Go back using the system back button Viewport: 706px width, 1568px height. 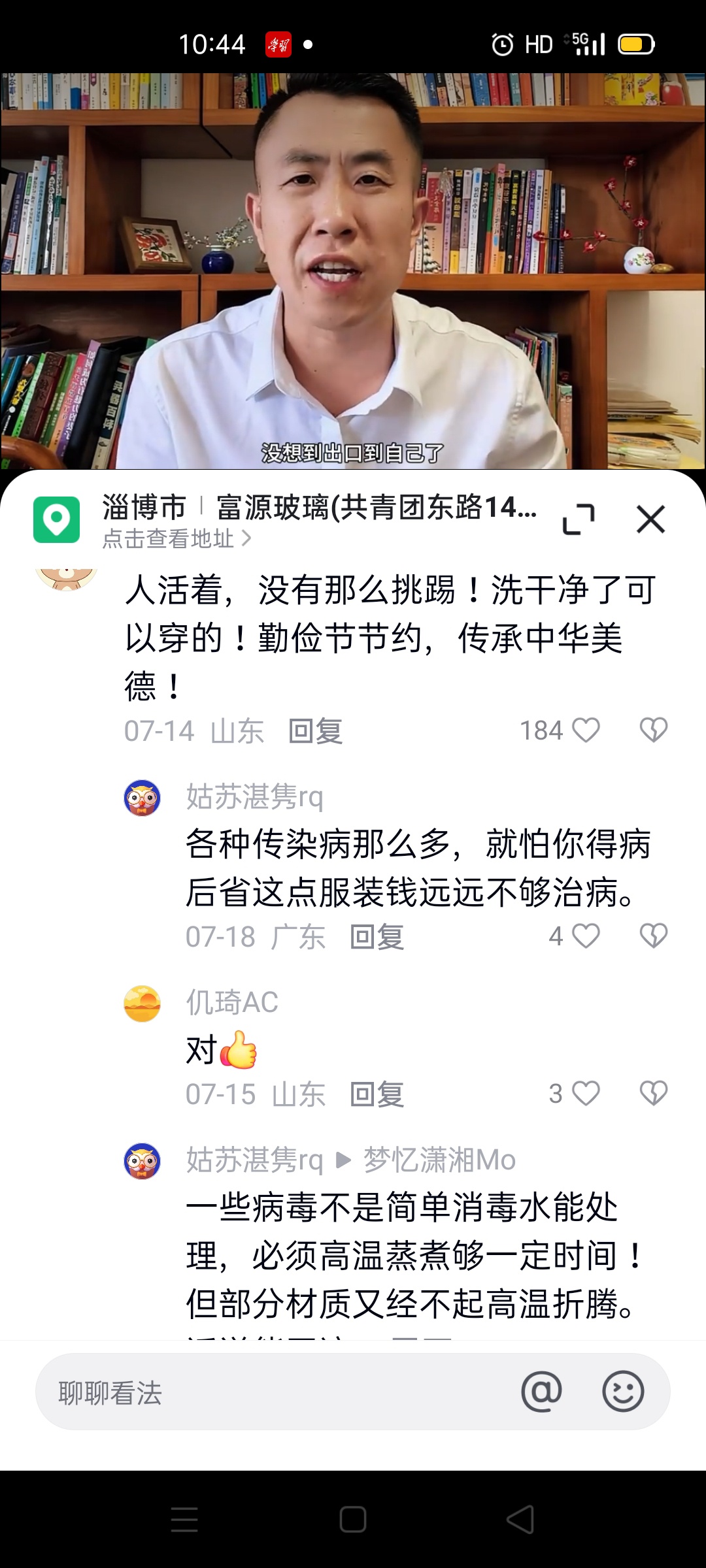(x=520, y=1519)
